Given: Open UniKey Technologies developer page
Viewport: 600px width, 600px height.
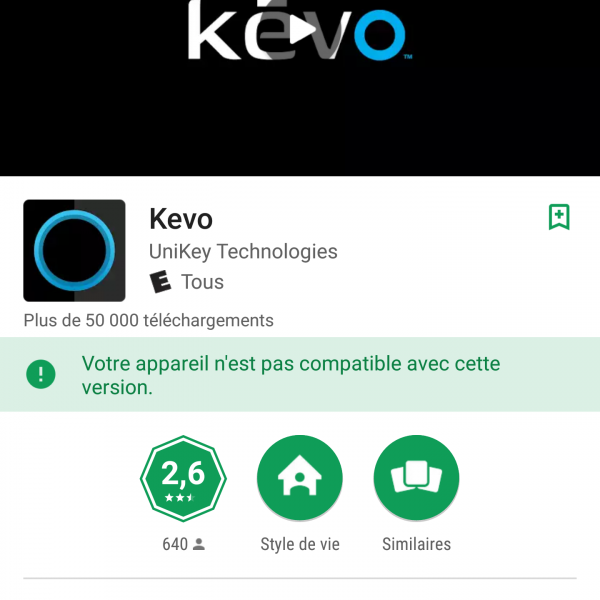Looking at the screenshot, I should pos(243,251).
